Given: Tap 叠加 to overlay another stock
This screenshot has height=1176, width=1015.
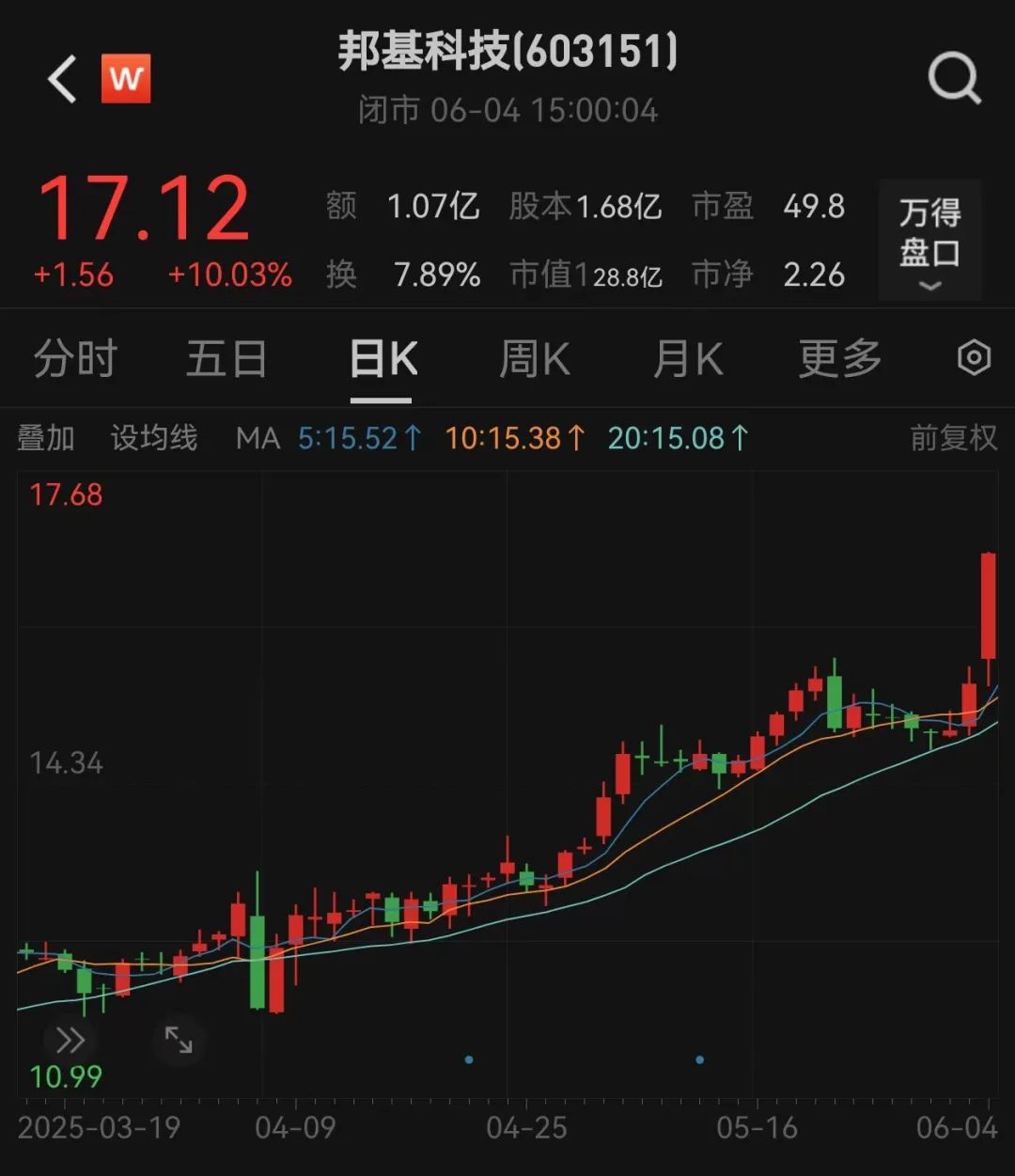Looking at the screenshot, I should tap(46, 438).
